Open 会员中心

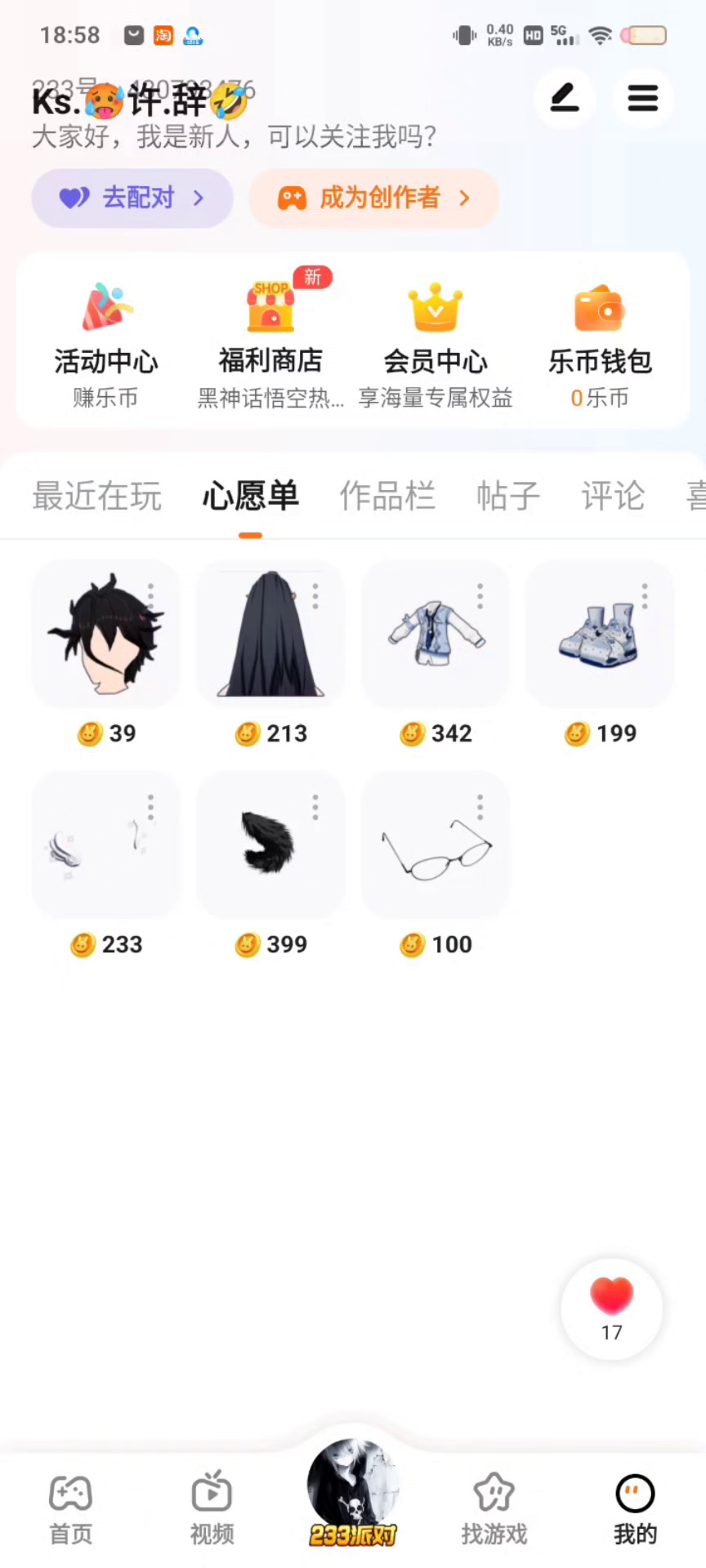coord(436,343)
